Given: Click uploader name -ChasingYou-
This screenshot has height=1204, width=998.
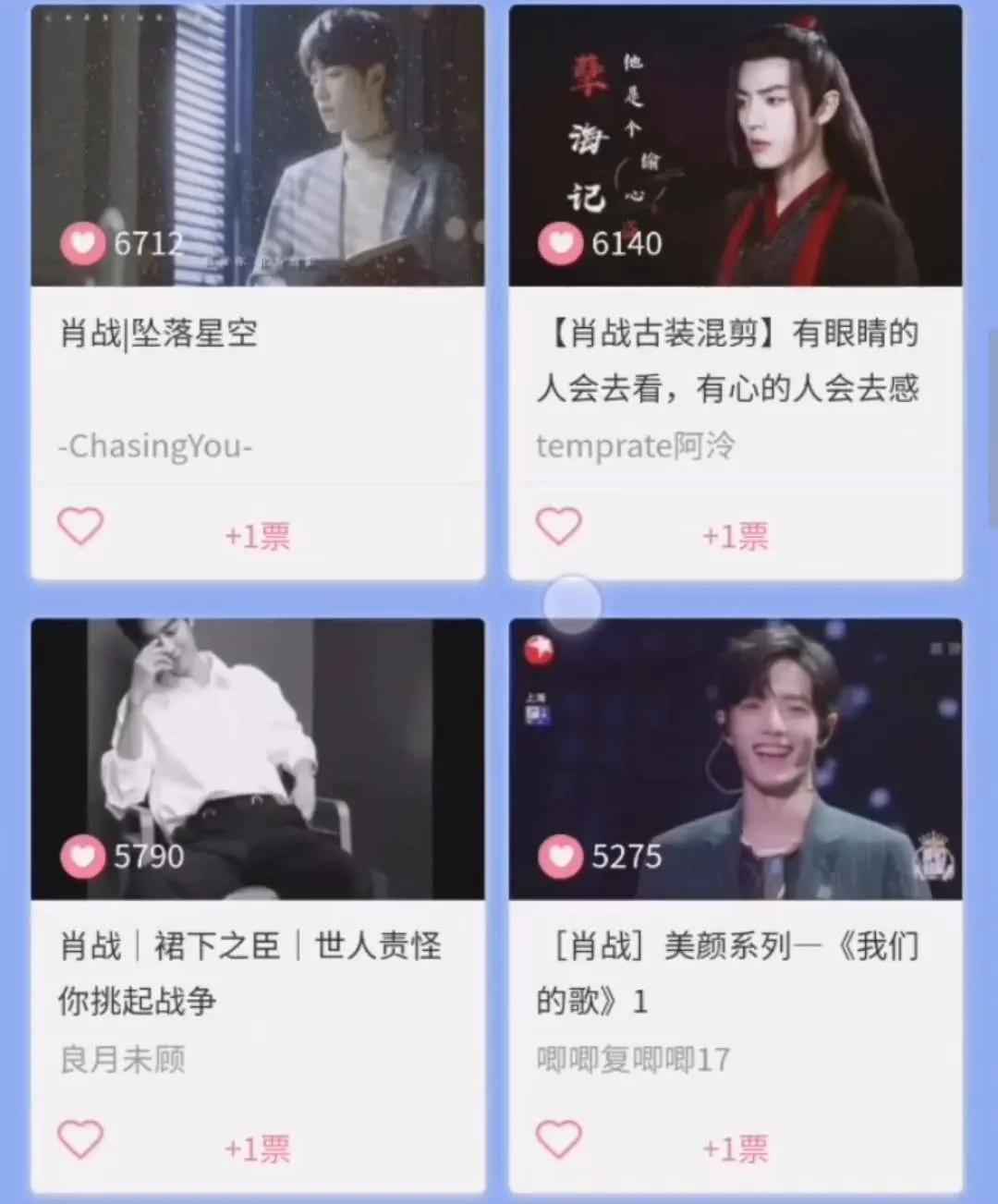Looking at the screenshot, I should 155,447.
